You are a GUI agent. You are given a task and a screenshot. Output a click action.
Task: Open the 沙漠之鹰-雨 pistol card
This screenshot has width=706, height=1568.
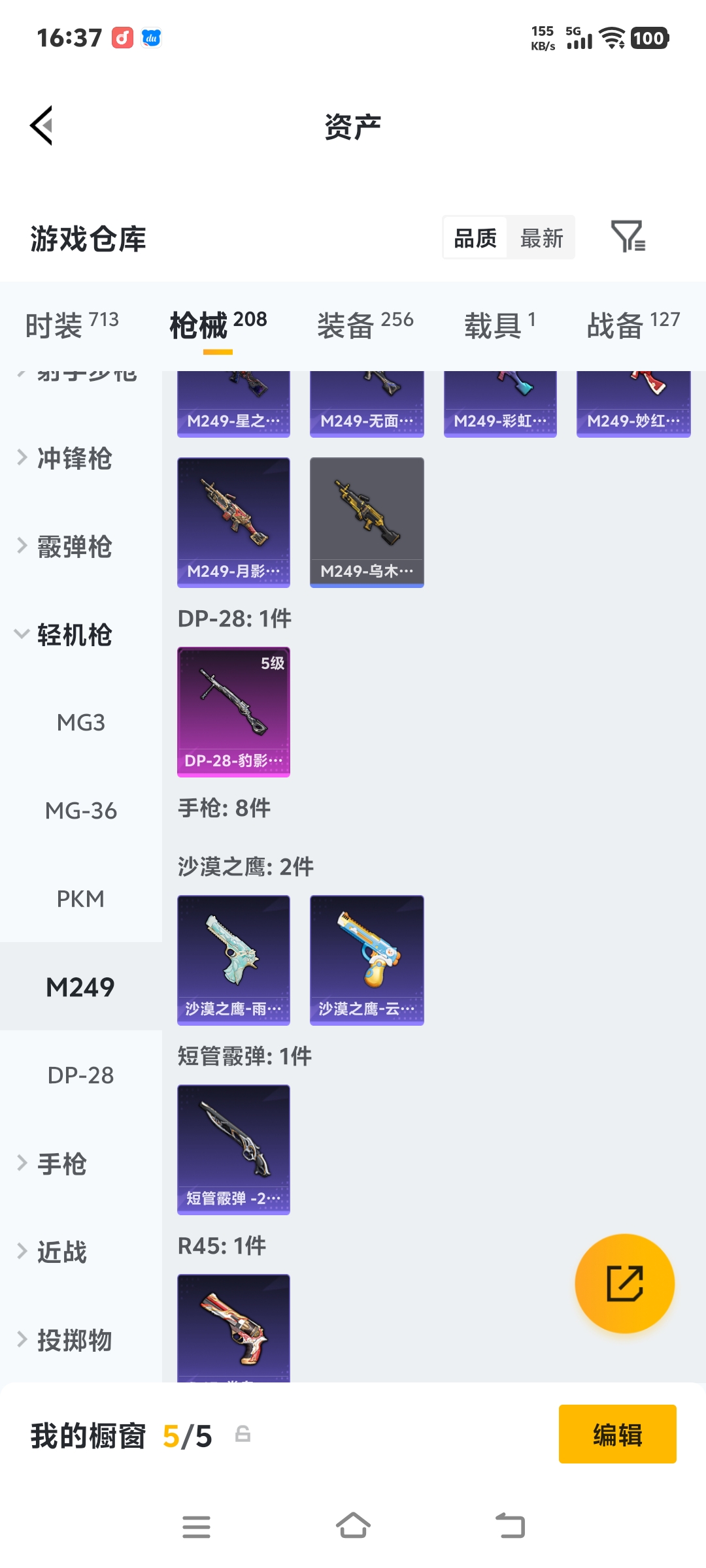coord(233,957)
